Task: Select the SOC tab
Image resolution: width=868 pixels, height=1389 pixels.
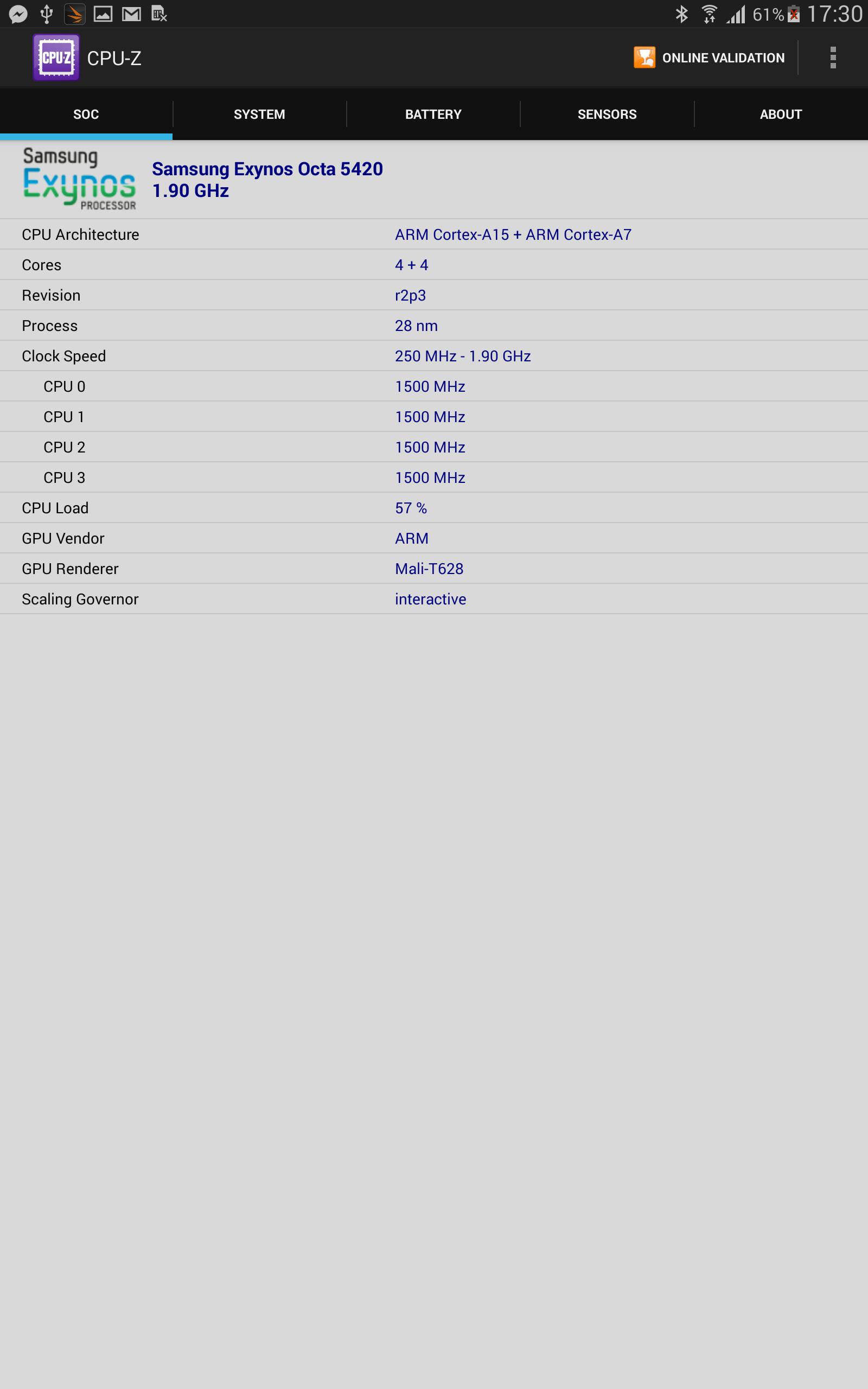Action: [x=86, y=114]
